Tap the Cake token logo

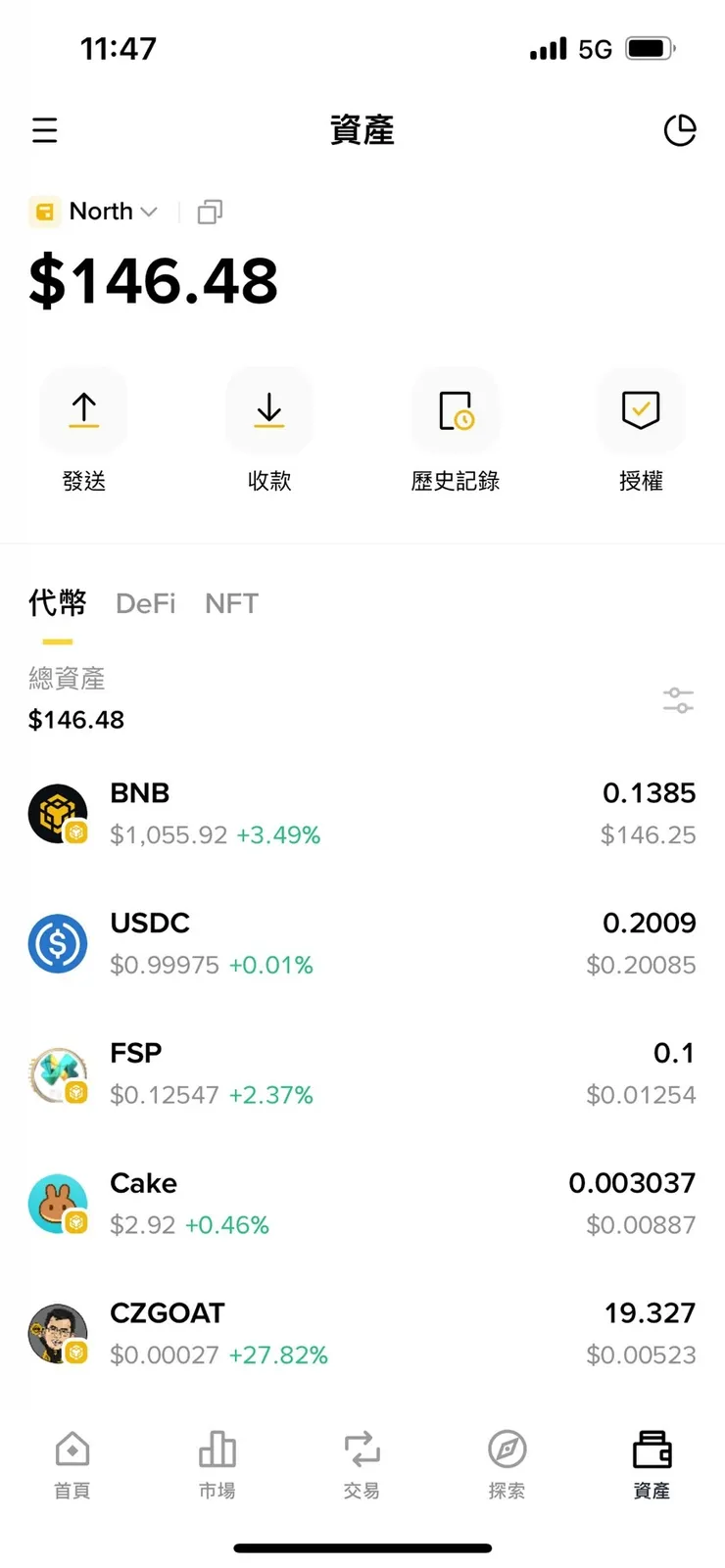(58, 1203)
